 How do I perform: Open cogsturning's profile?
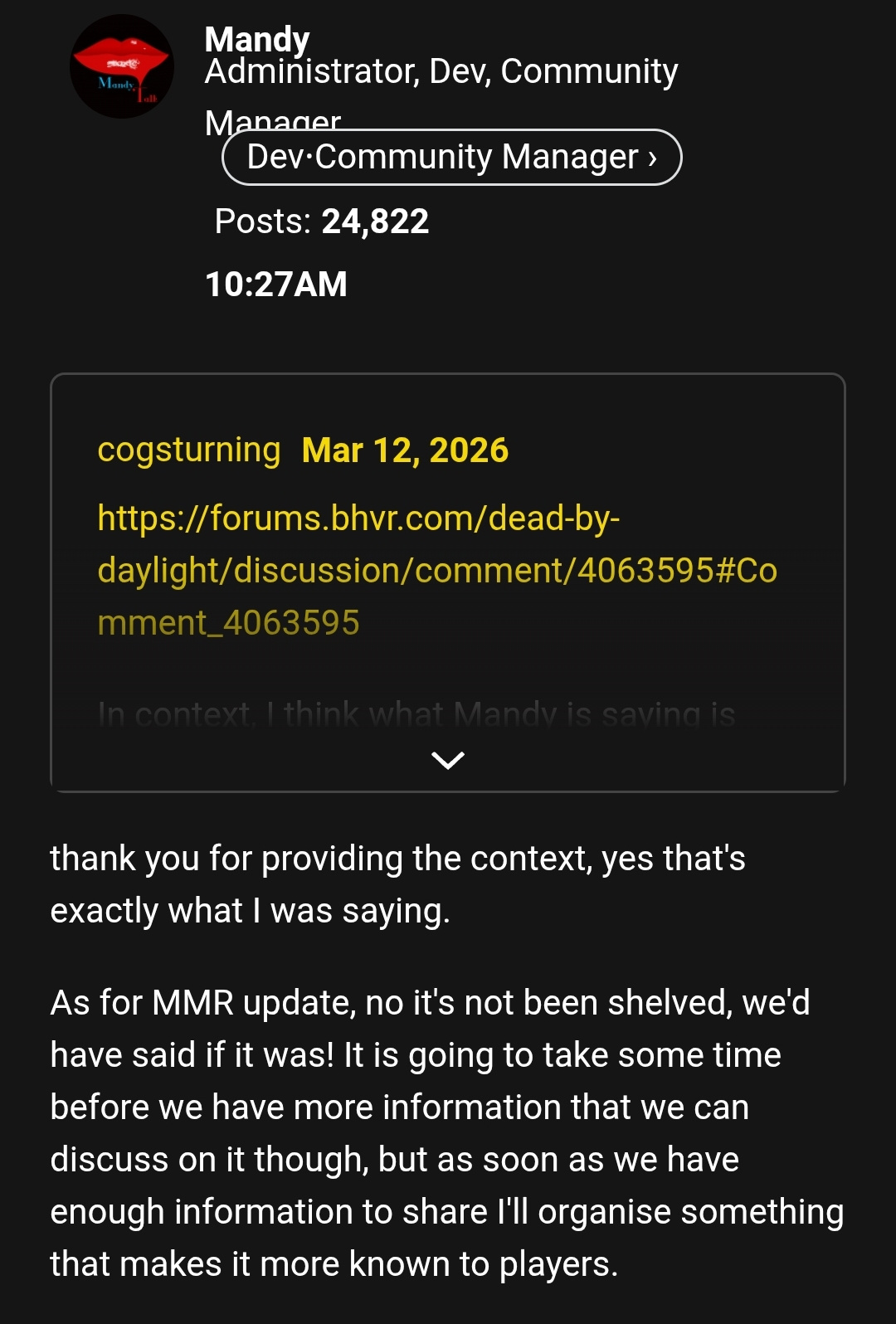pos(189,449)
